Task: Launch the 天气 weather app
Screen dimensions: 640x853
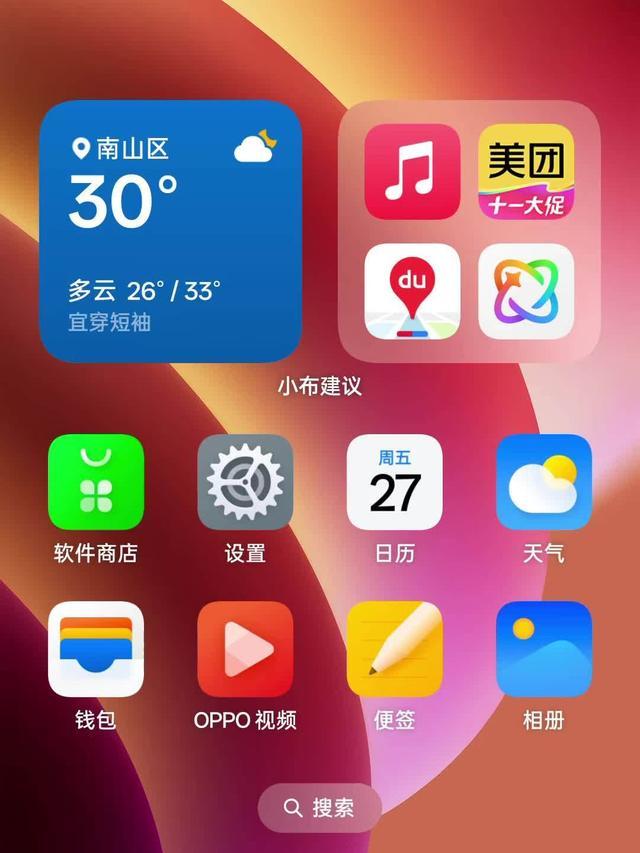Action: [544, 482]
